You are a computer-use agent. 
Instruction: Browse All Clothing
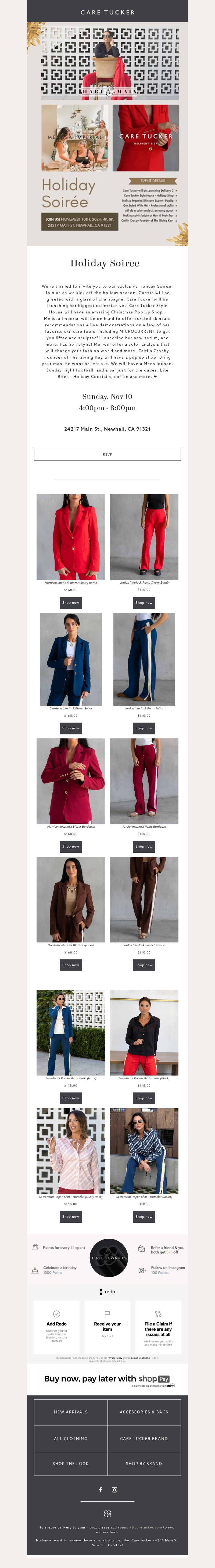(71, 1438)
